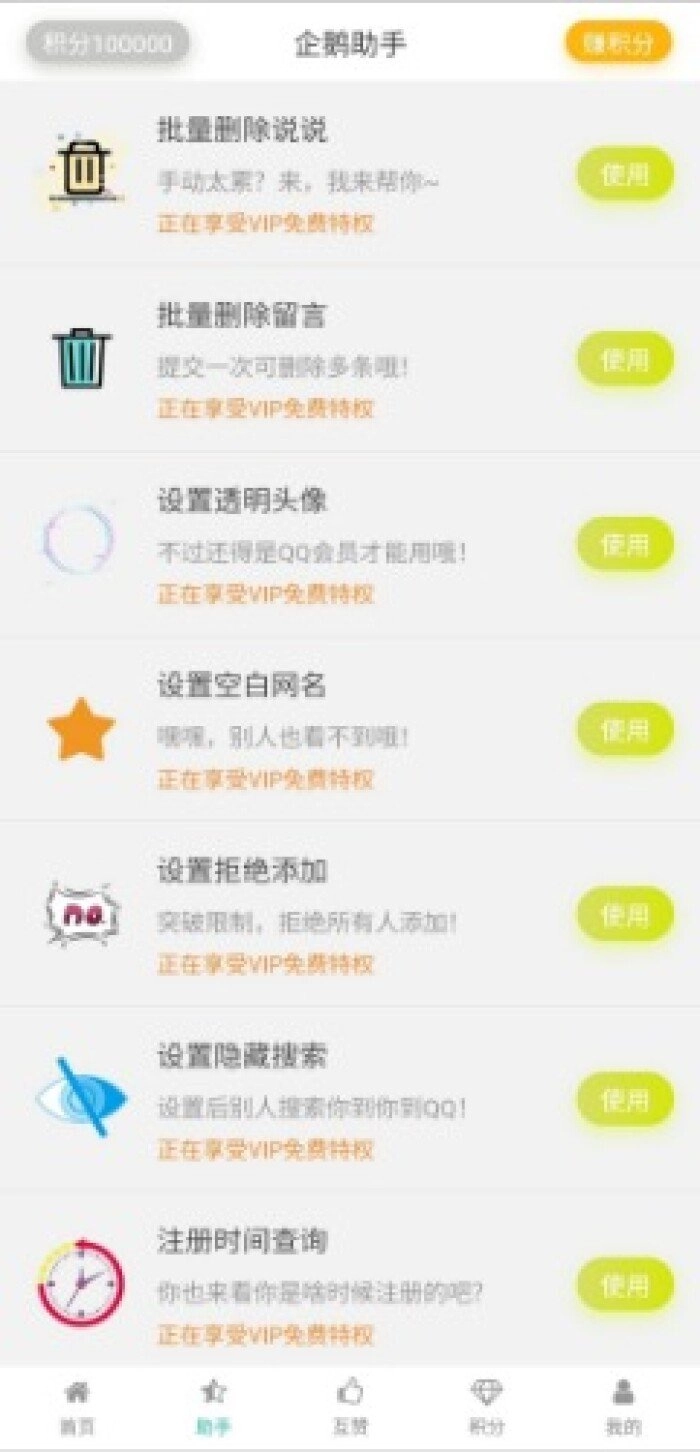Image resolution: width=700 pixels, height=1452 pixels.
Task: Use the 设置隐藏搜索 option
Action: (625, 1100)
